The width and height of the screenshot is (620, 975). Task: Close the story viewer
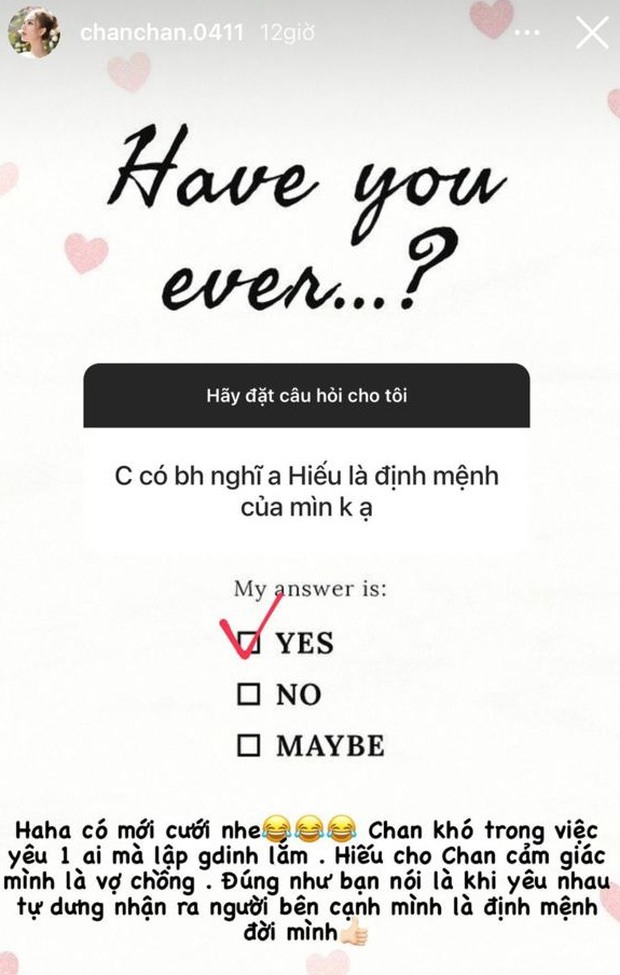pyautogui.click(x=592, y=33)
